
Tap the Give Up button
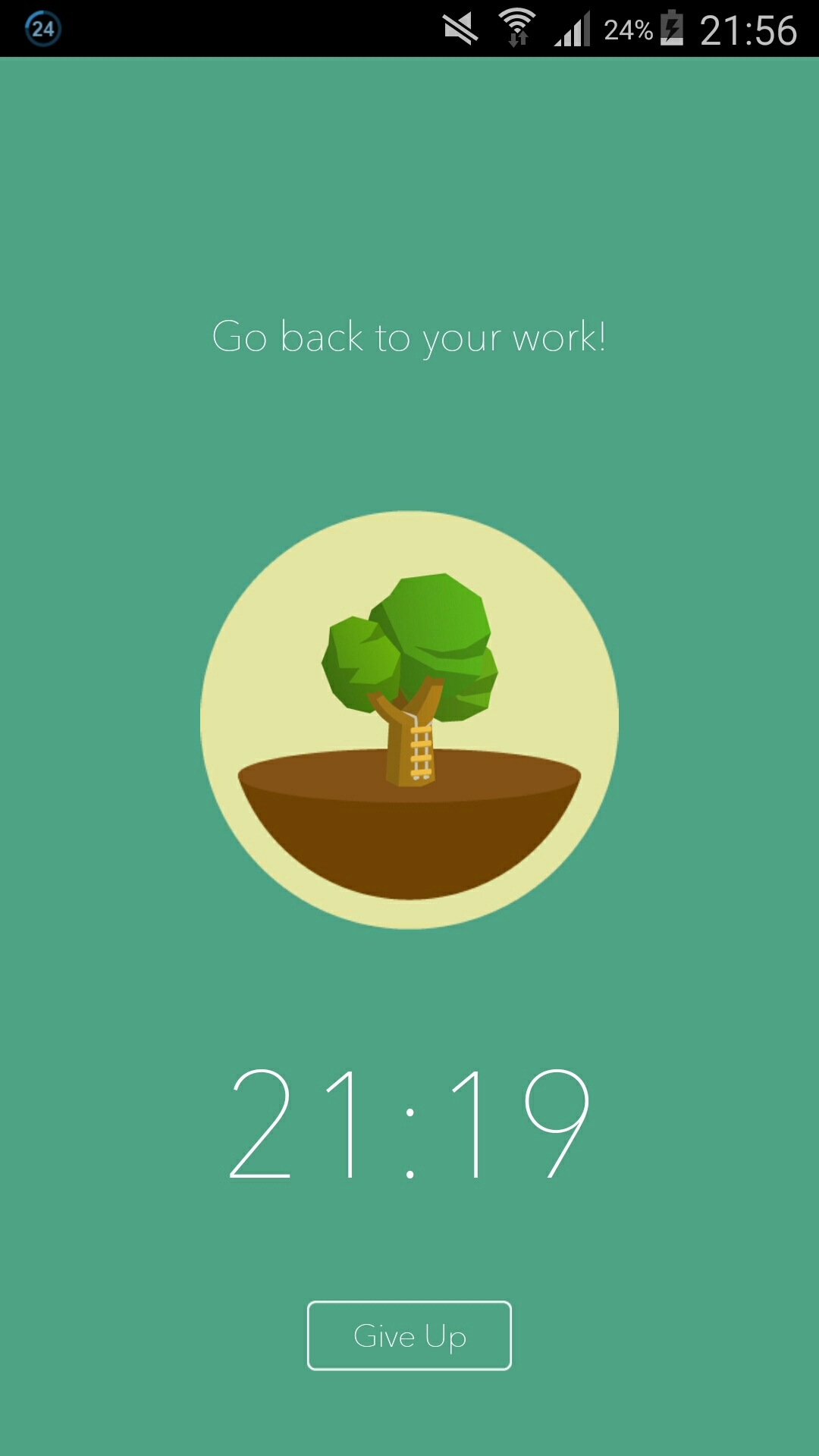pos(409,1335)
